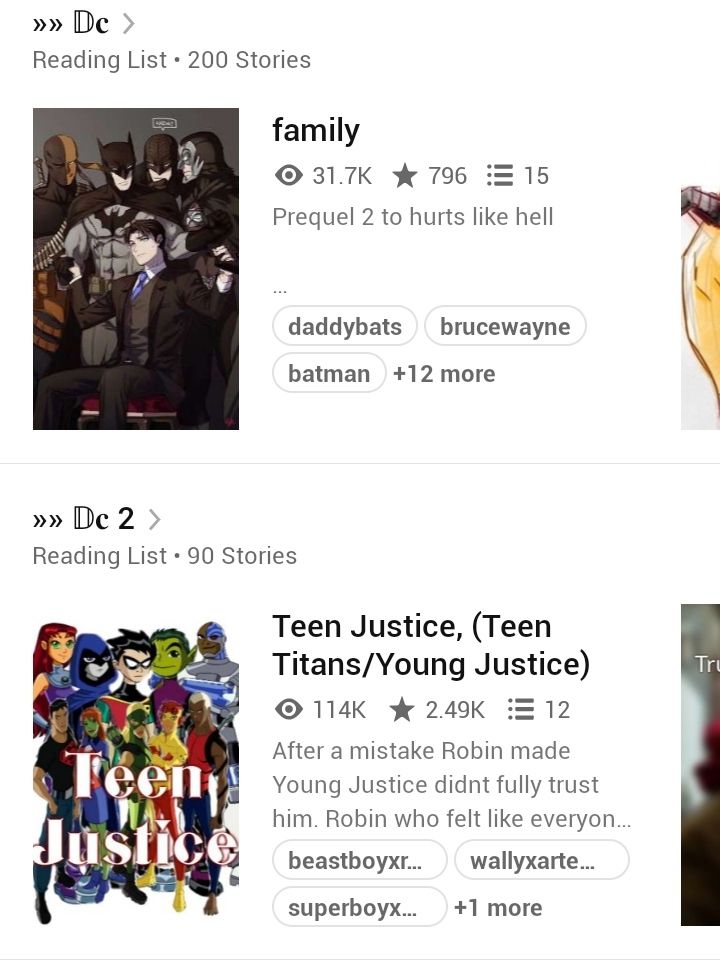720x963 pixels.
Task: Open the story cover for family
Action: click(x=136, y=269)
